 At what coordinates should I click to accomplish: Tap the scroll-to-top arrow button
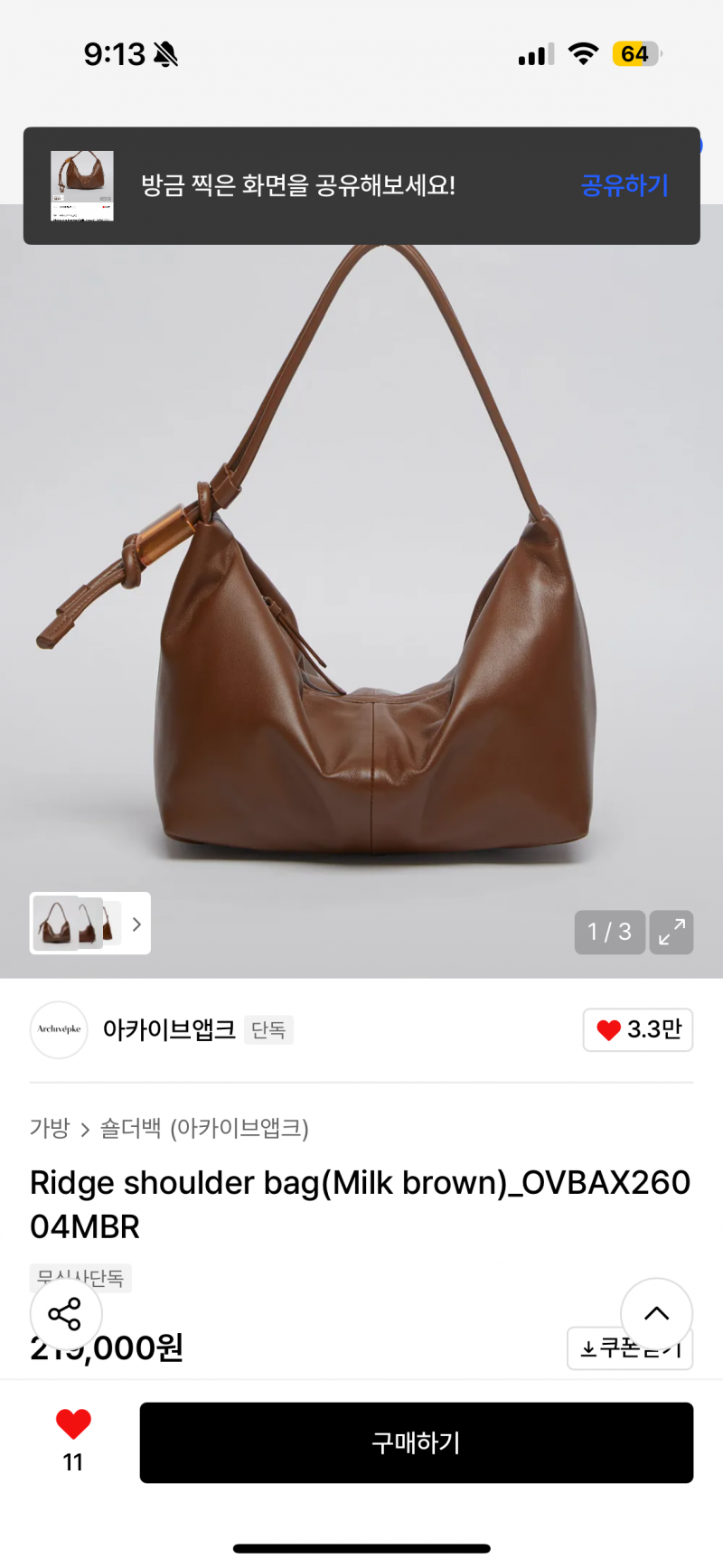tap(657, 1314)
